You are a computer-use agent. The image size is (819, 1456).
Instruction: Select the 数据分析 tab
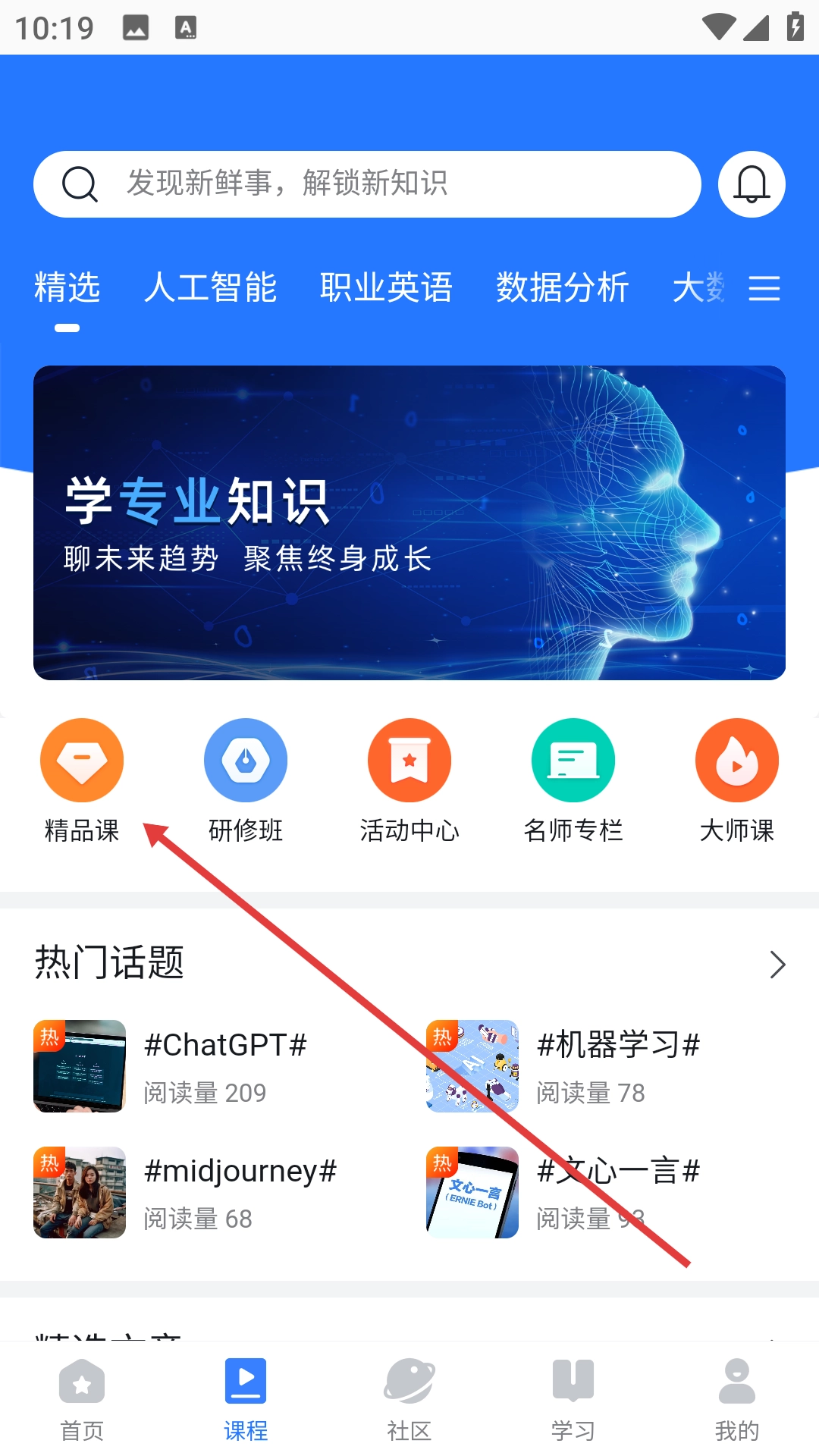(x=562, y=288)
